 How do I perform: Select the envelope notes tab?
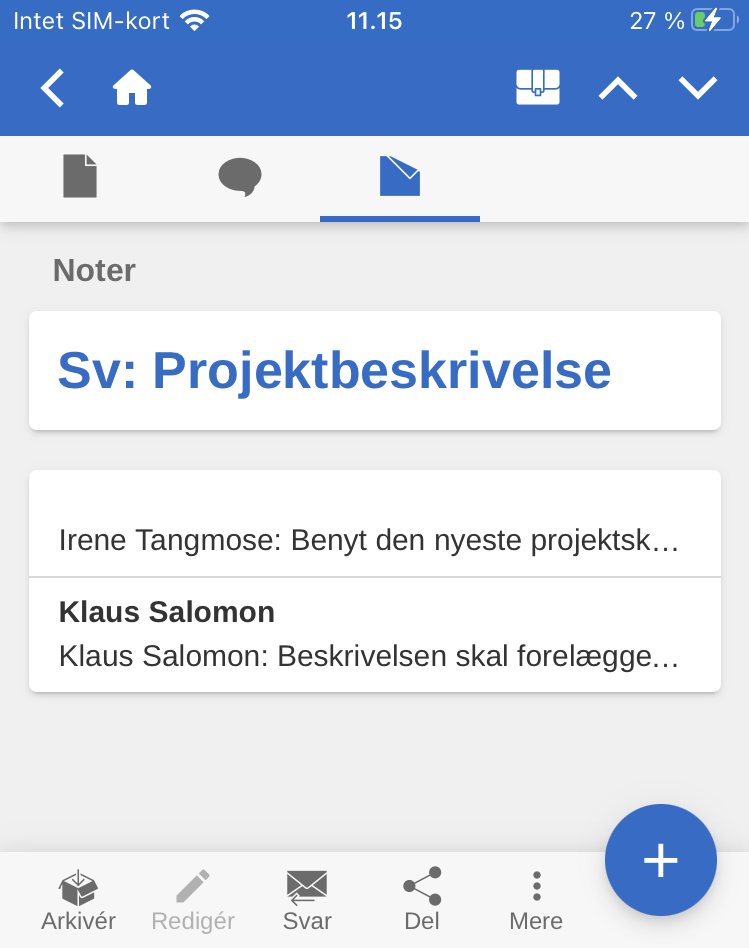pos(400,177)
